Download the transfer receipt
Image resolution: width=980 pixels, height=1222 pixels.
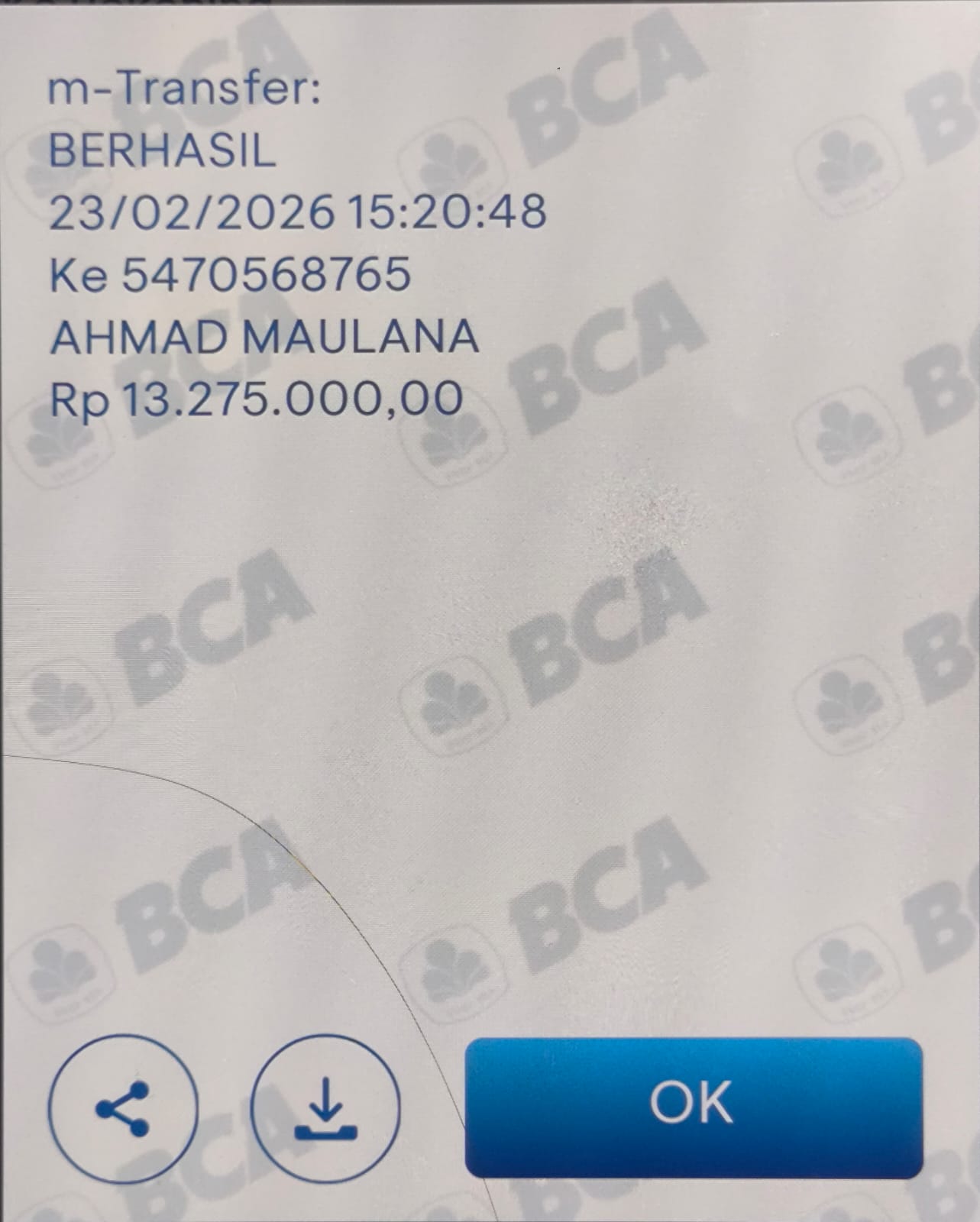point(325,1108)
